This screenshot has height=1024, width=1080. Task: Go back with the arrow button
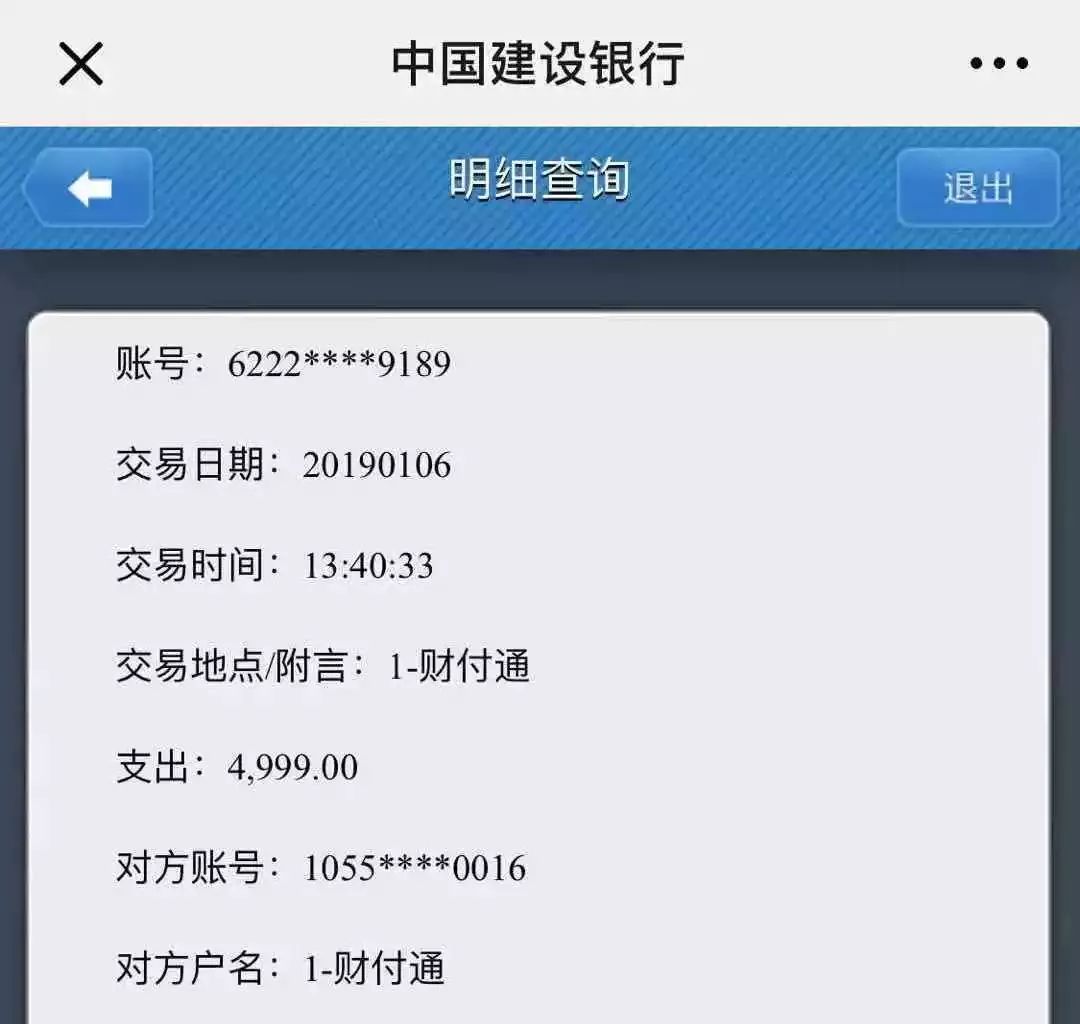(x=90, y=187)
